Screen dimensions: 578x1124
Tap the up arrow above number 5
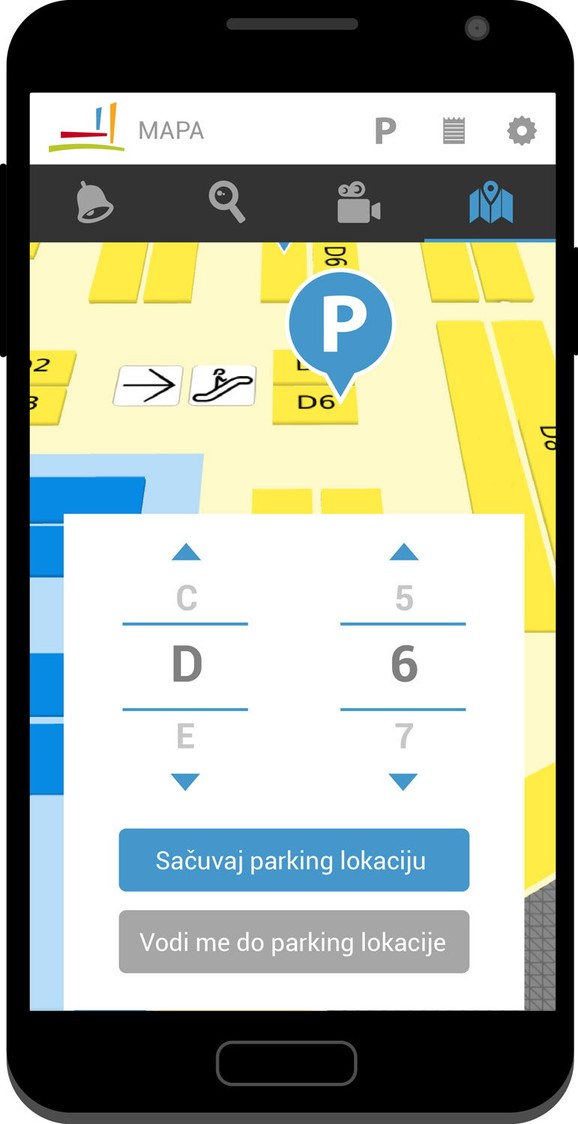click(404, 552)
